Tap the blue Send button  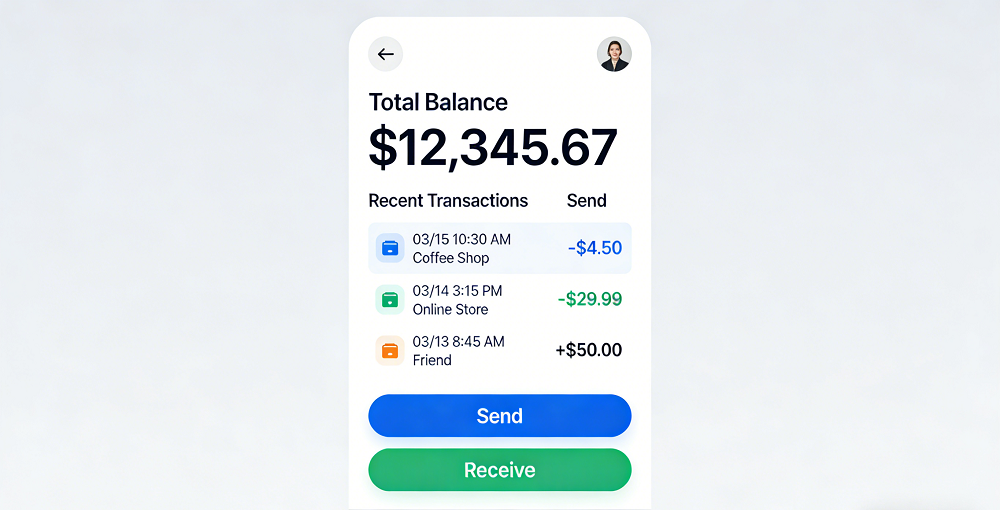pyautogui.click(x=499, y=416)
